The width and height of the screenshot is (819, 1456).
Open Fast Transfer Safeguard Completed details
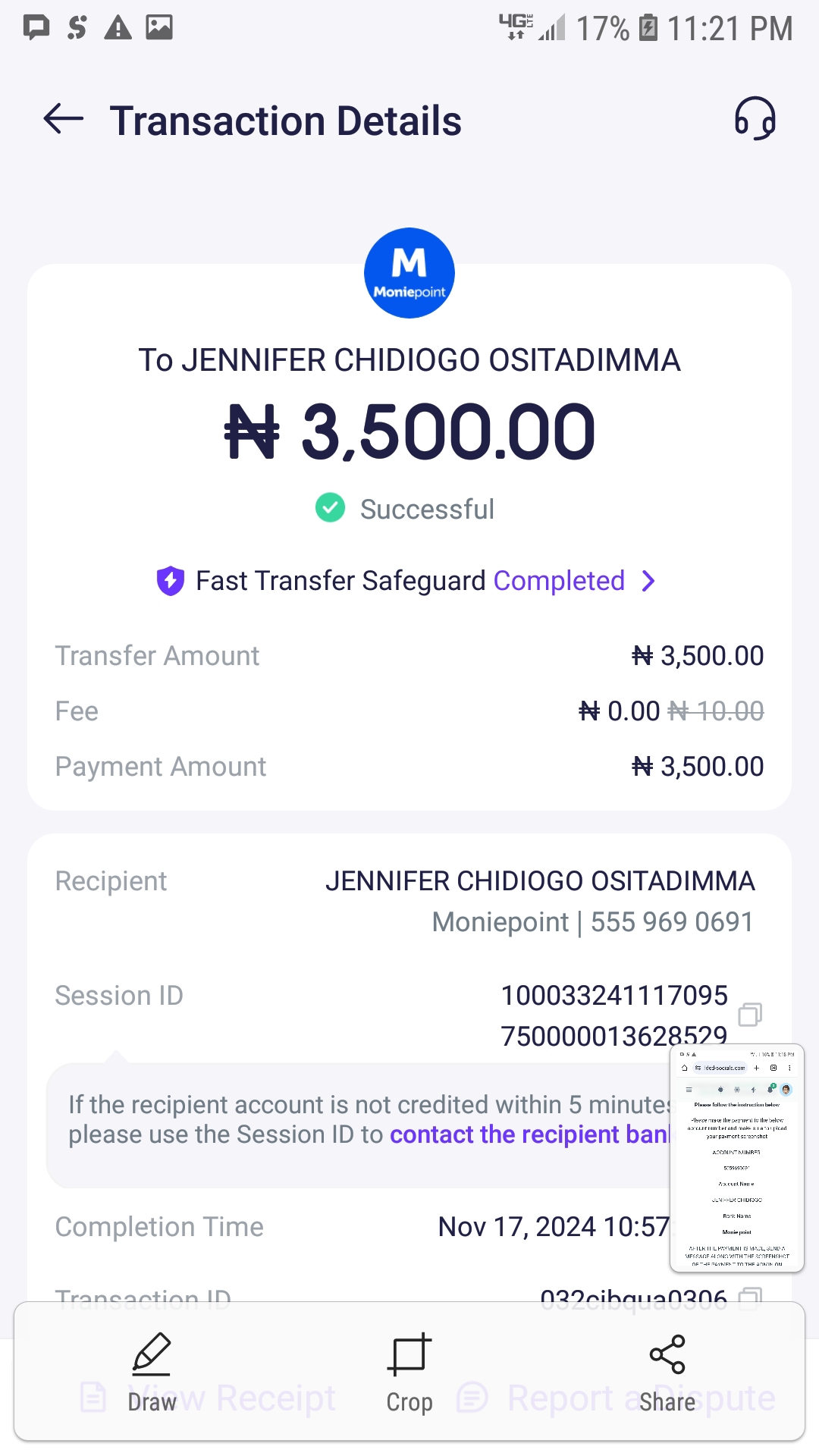pyautogui.click(x=409, y=581)
